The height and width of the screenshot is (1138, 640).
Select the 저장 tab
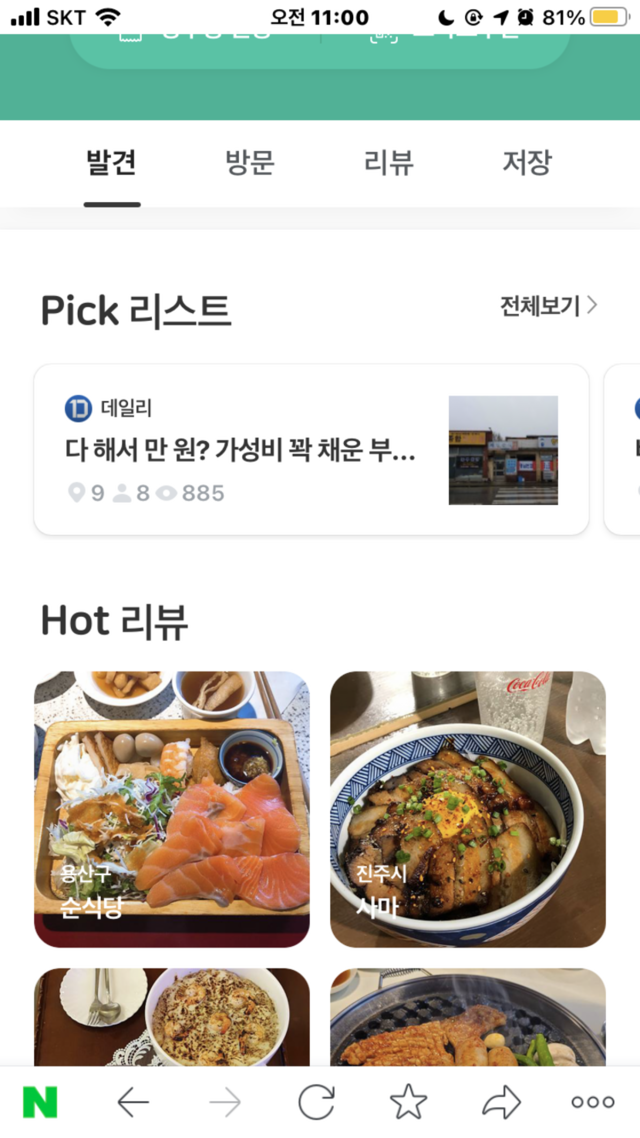pos(527,163)
